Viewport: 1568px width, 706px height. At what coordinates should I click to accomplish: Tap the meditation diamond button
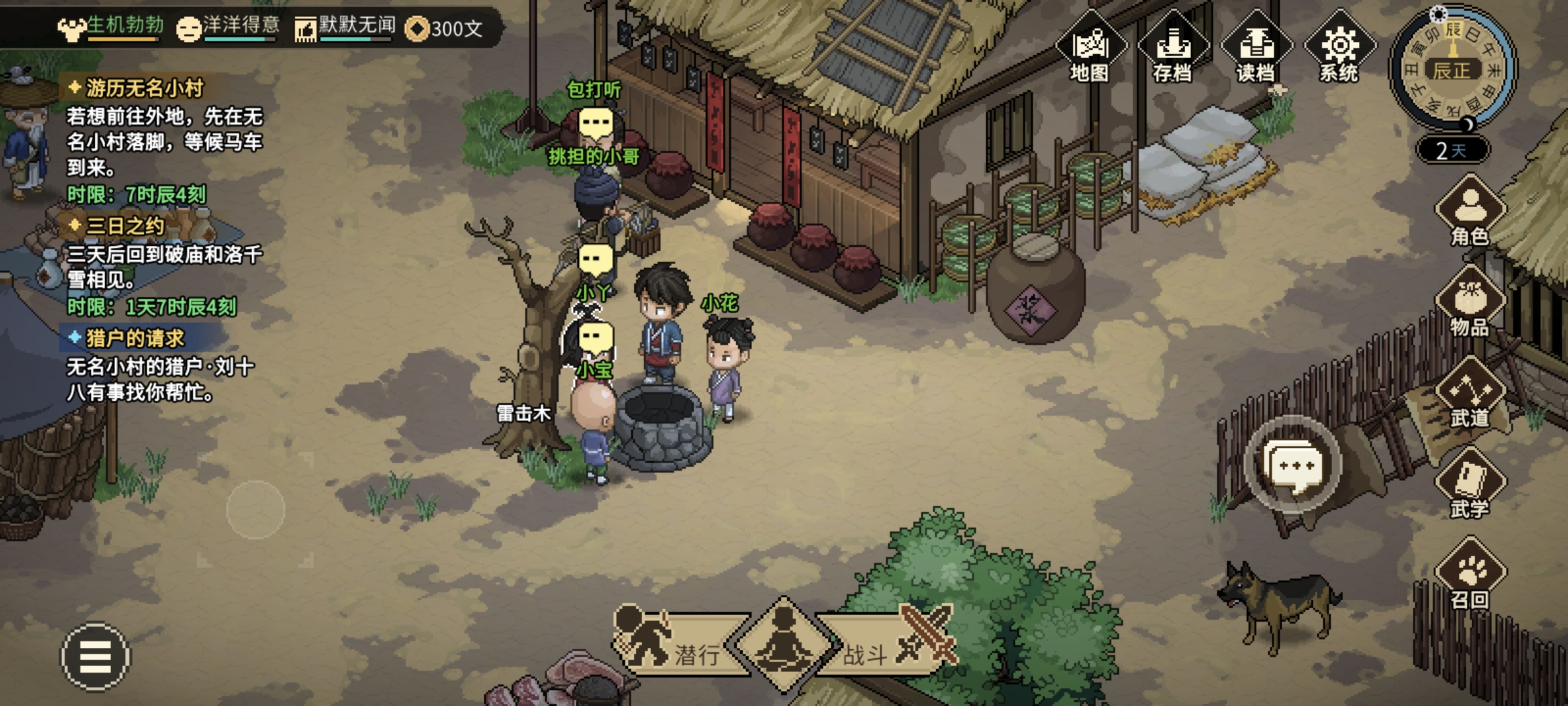tap(783, 644)
